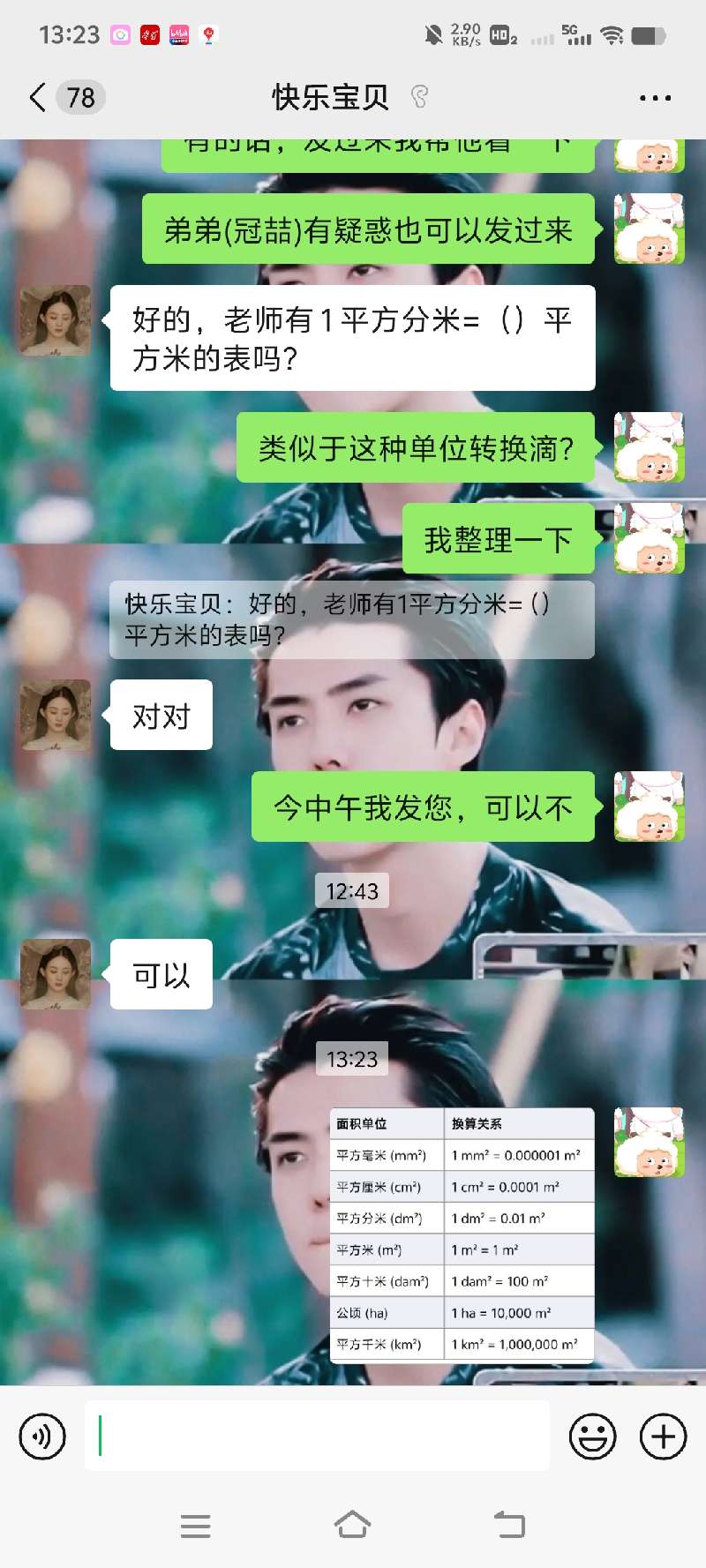This screenshot has width=706, height=1568.
Task: Tap the system back button
Action: click(509, 1525)
